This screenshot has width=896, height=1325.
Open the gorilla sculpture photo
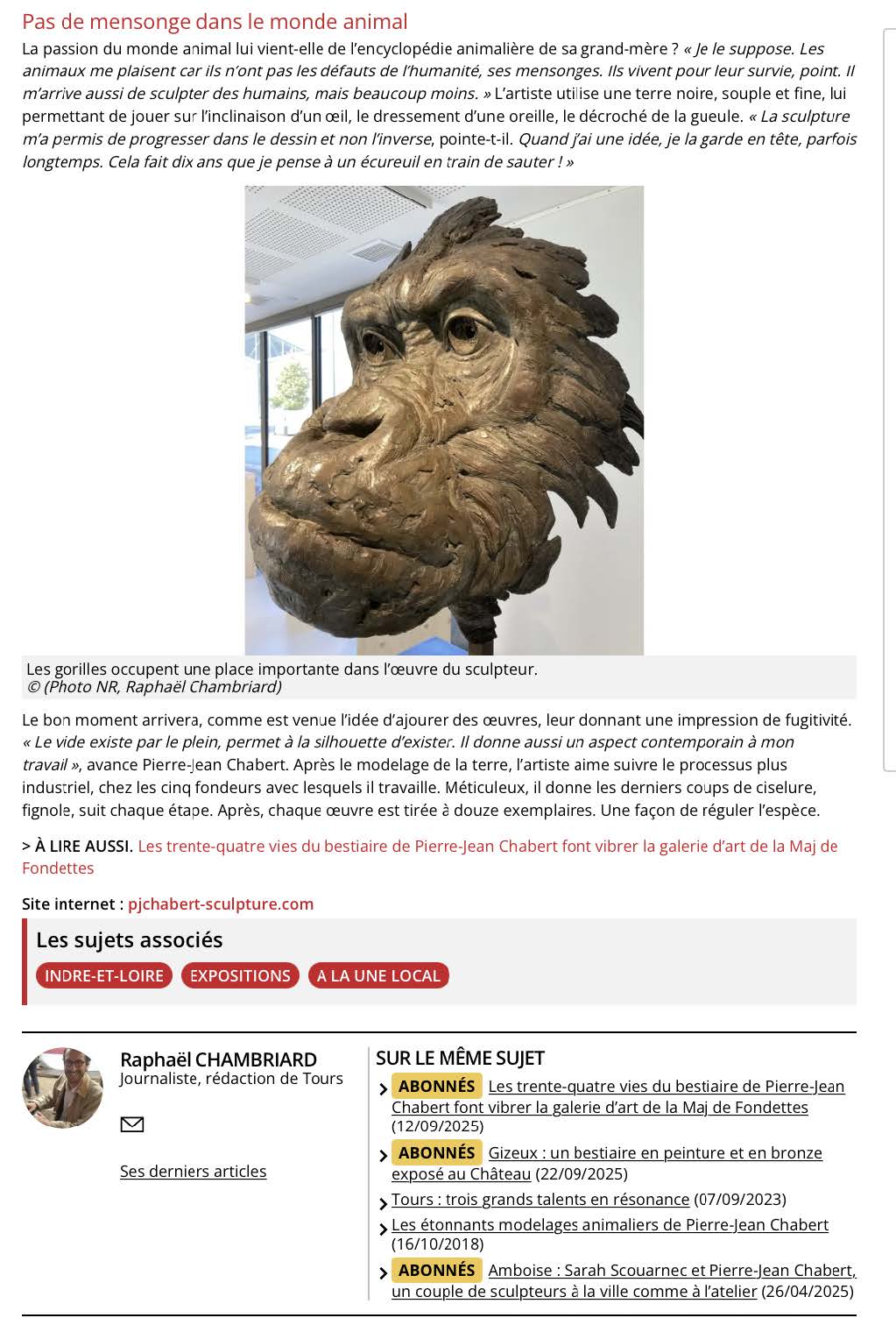[444, 421]
